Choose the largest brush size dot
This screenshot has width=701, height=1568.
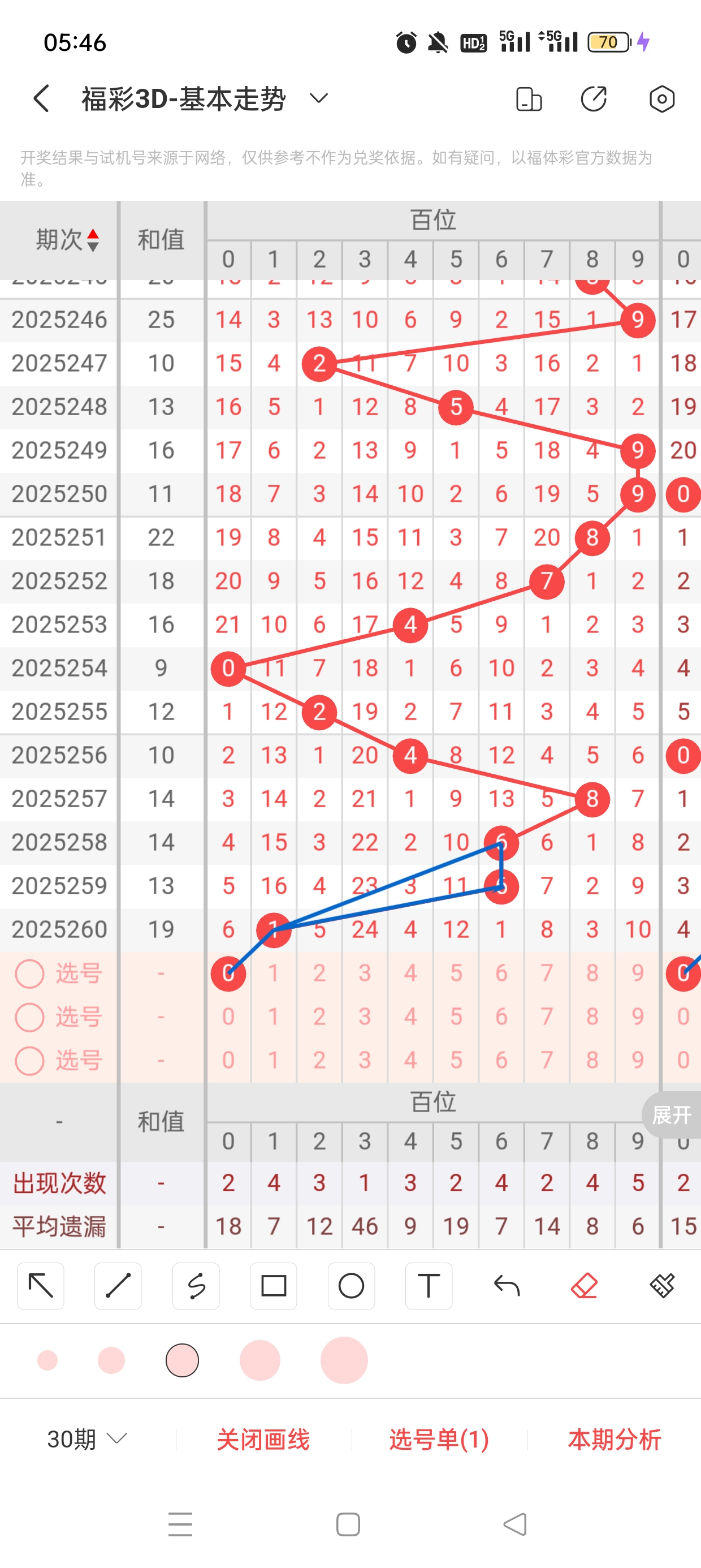coord(344,1360)
